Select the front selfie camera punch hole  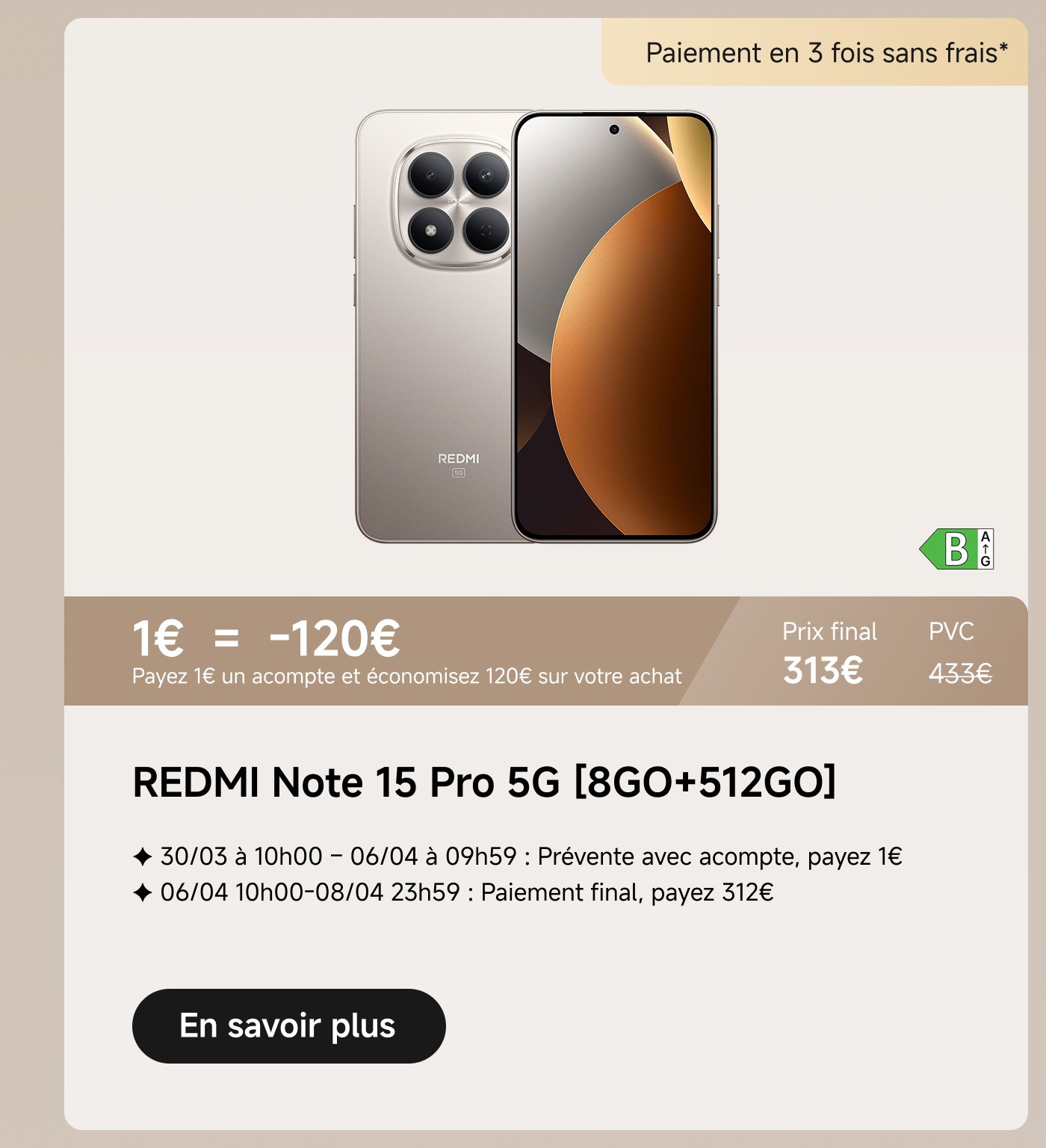(x=614, y=129)
